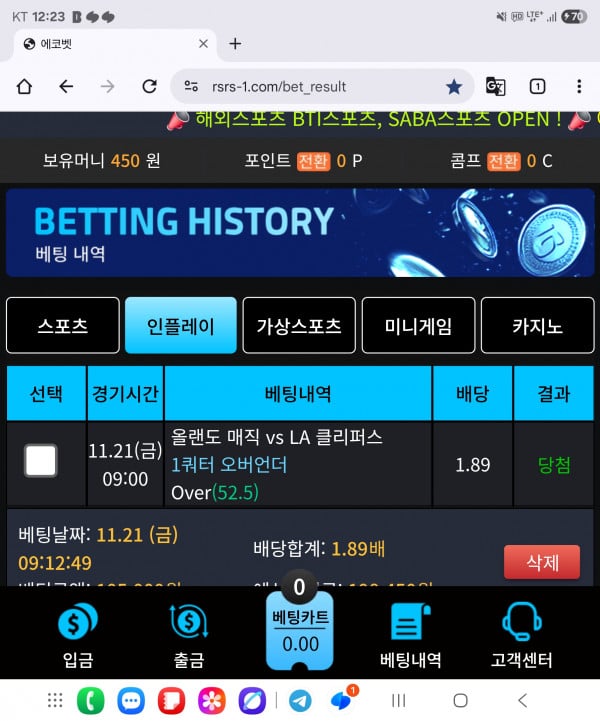Viewport: 600px width, 721px height.
Task: Navigate back in the browser
Action: point(66,87)
